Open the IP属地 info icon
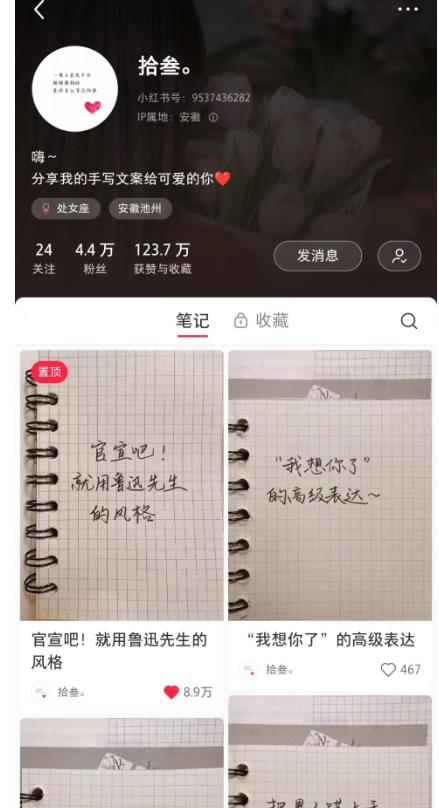Viewport: 439px width, 808px height. point(213,117)
